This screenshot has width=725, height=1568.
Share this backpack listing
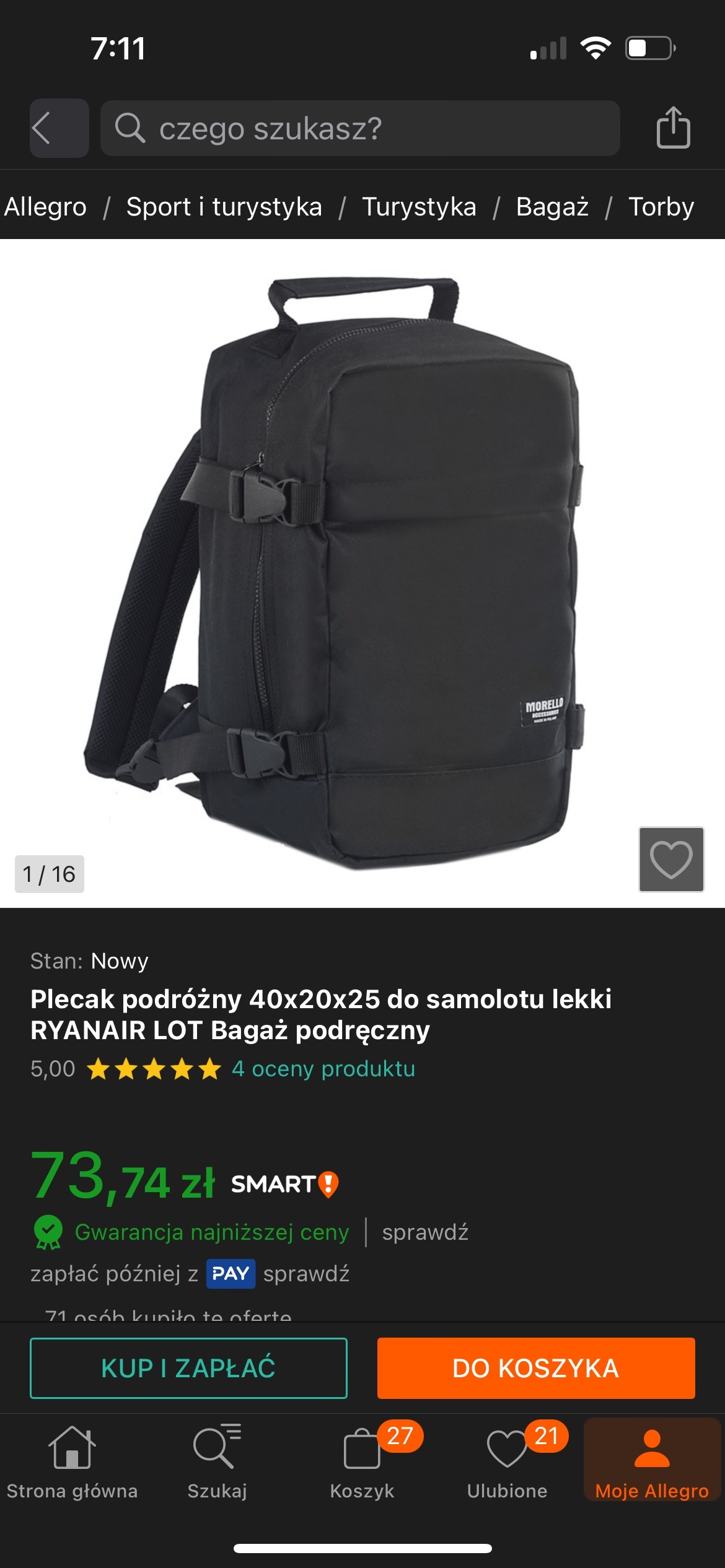(673, 128)
